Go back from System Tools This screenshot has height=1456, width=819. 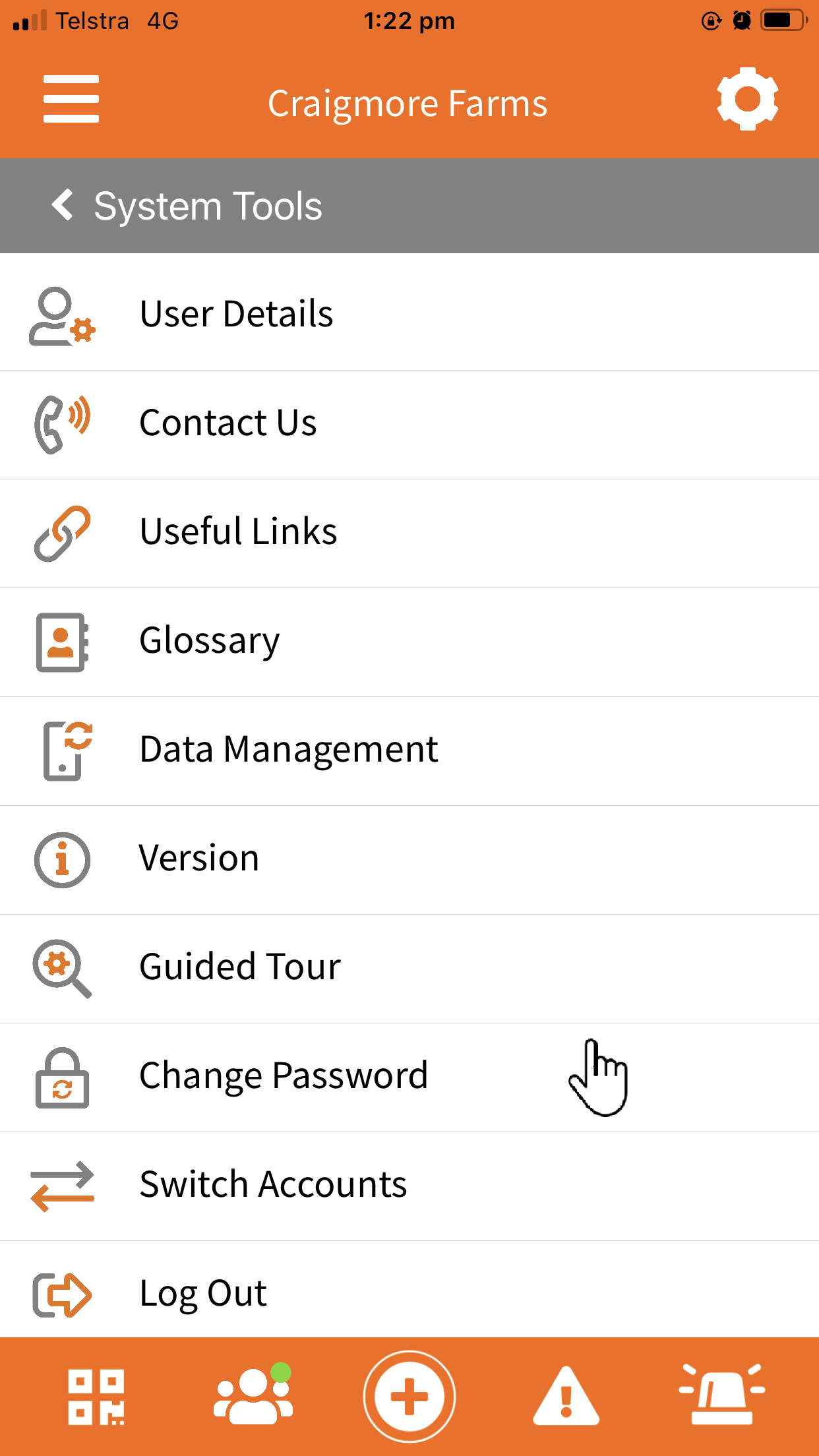(63, 205)
